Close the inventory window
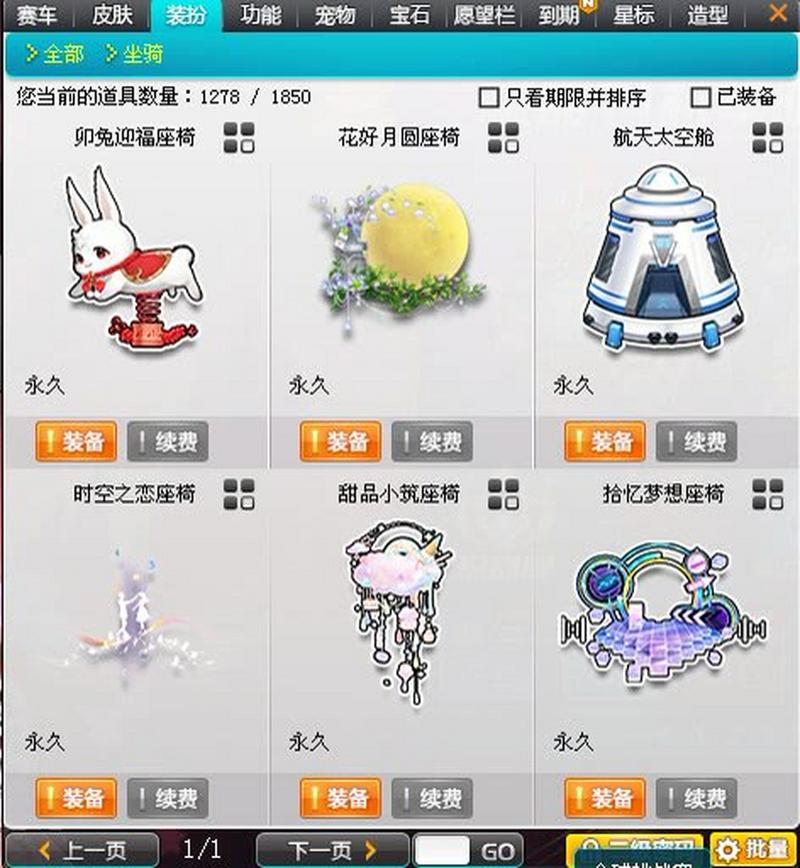Image resolution: width=800 pixels, height=868 pixels. 777,14
